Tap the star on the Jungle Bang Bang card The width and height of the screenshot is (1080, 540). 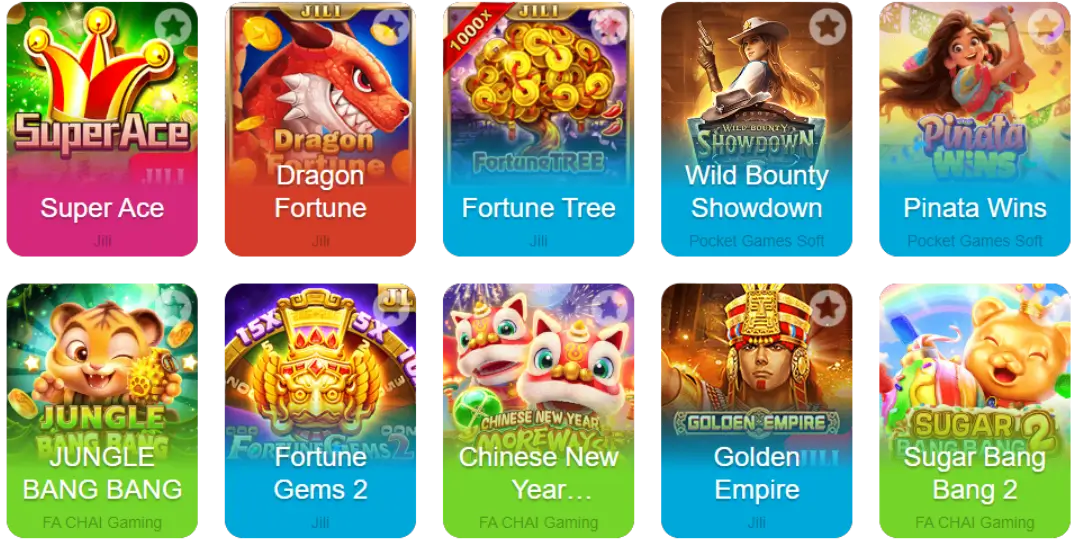point(173,306)
